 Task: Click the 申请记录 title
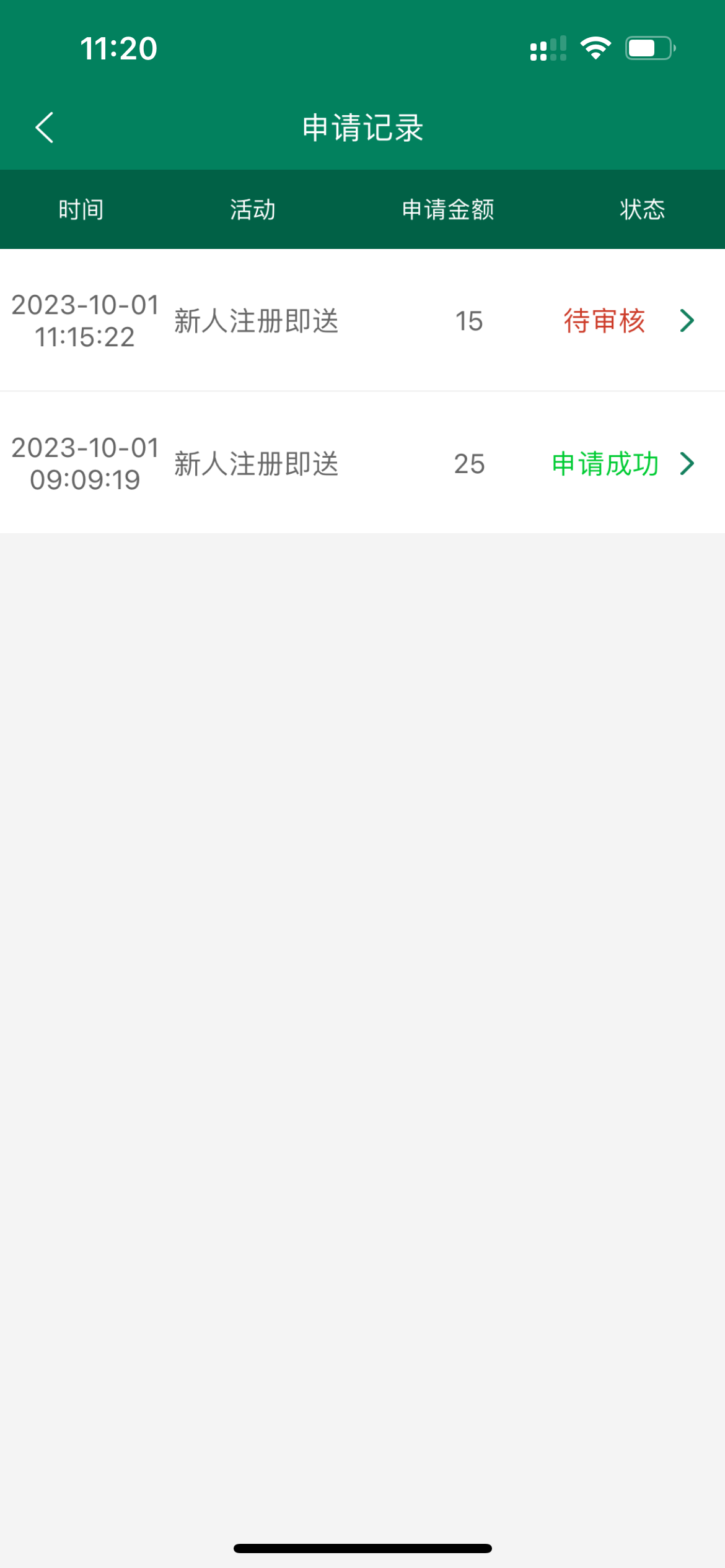(x=362, y=128)
